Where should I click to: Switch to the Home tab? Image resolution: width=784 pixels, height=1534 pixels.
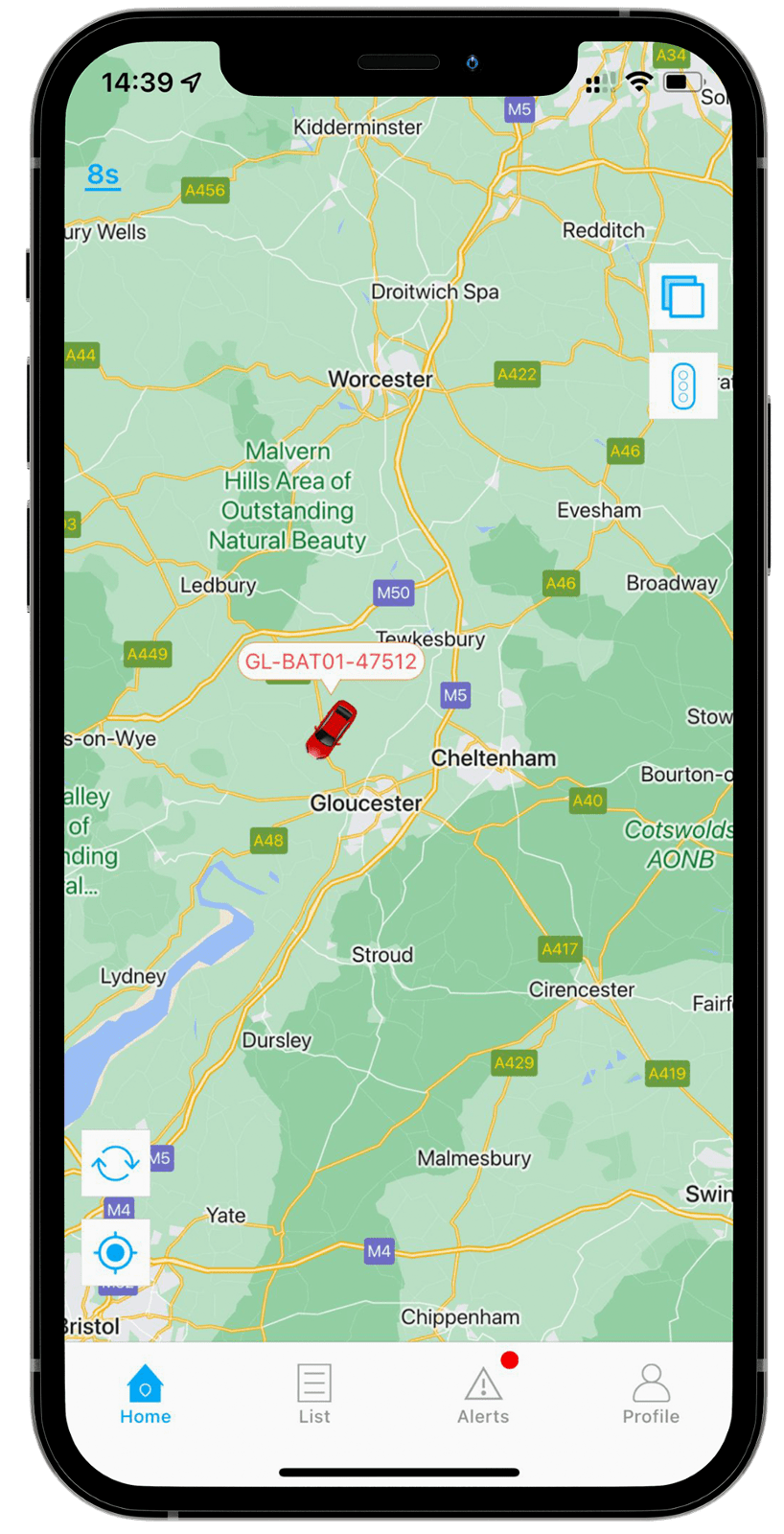coord(145,1395)
